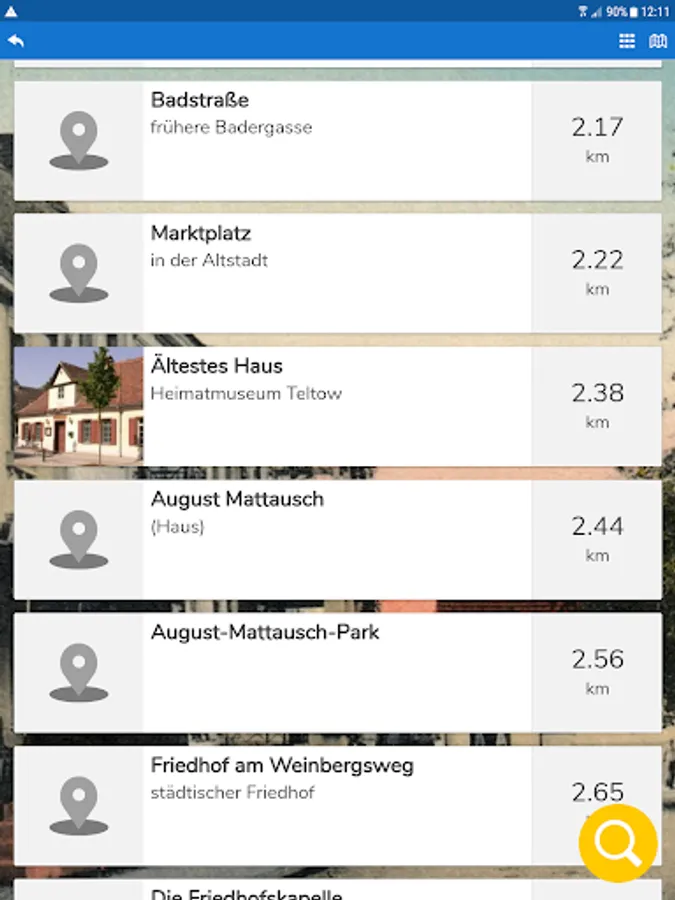Open Ältestes Haus Heimatmuseum Teltow
675x900 pixels.
(337, 406)
